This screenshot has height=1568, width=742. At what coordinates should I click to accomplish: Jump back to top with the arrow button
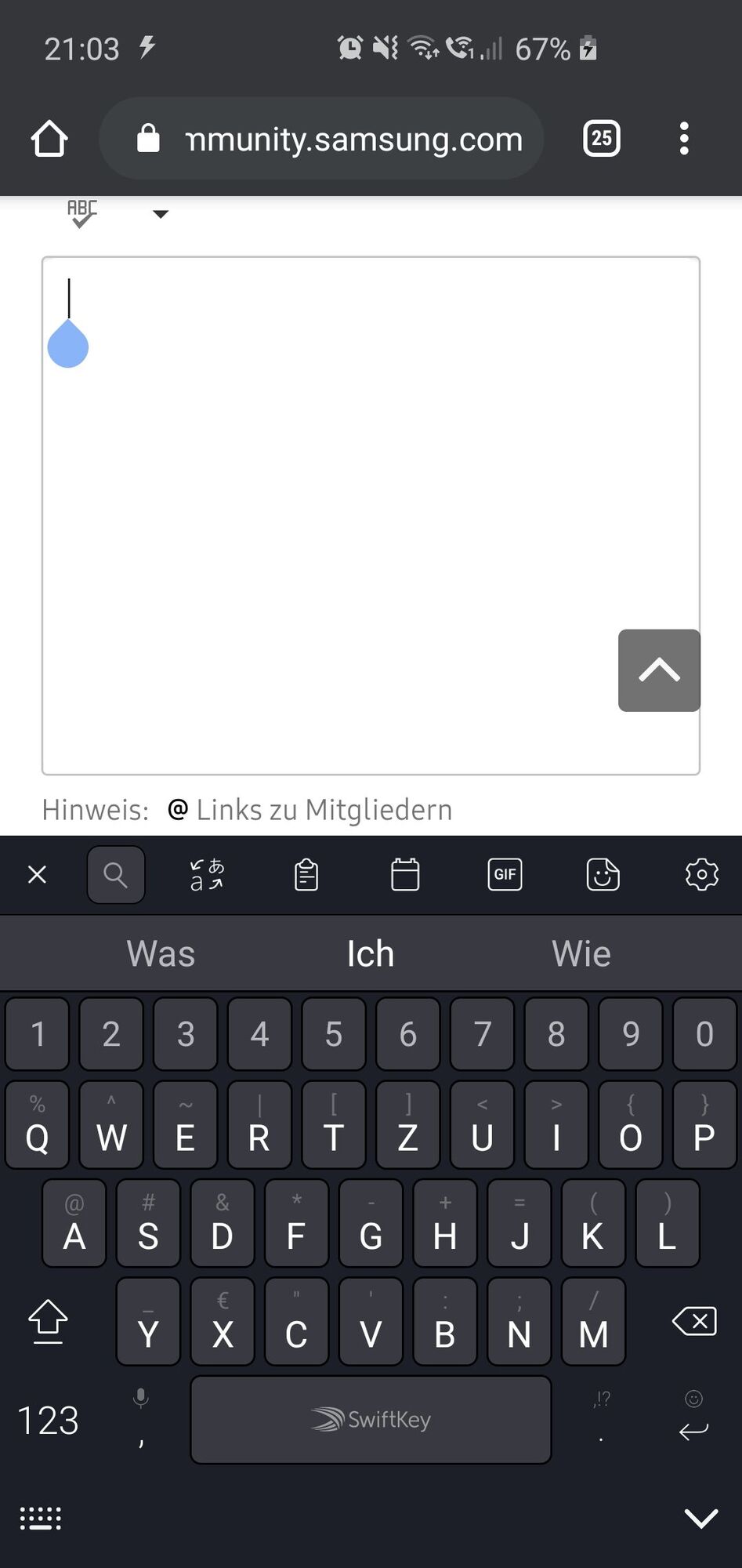coord(658,670)
